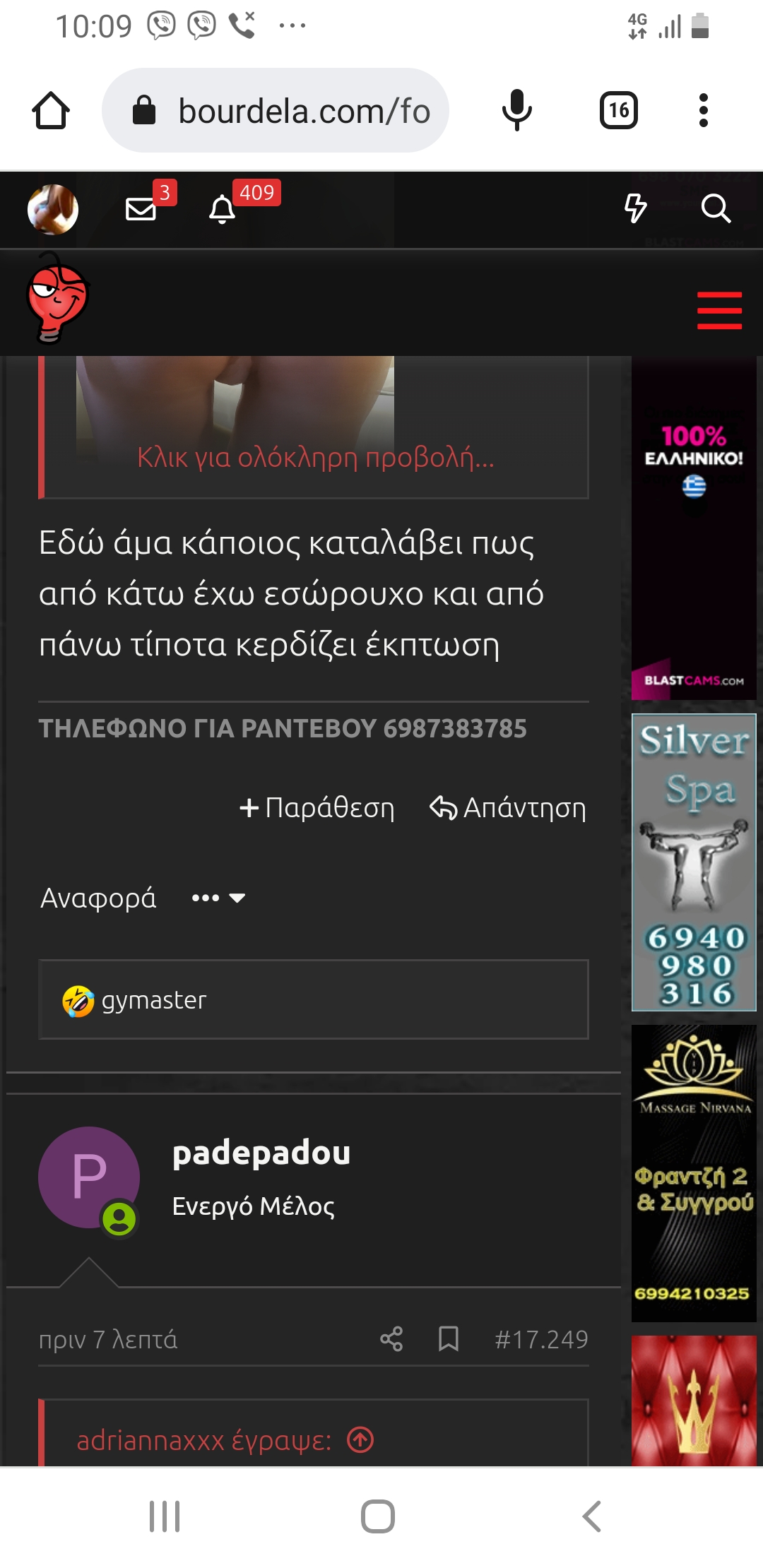Image resolution: width=763 pixels, height=1568 pixels.
Task: Open the notifications bell with 409 alerts
Action: (223, 210)
